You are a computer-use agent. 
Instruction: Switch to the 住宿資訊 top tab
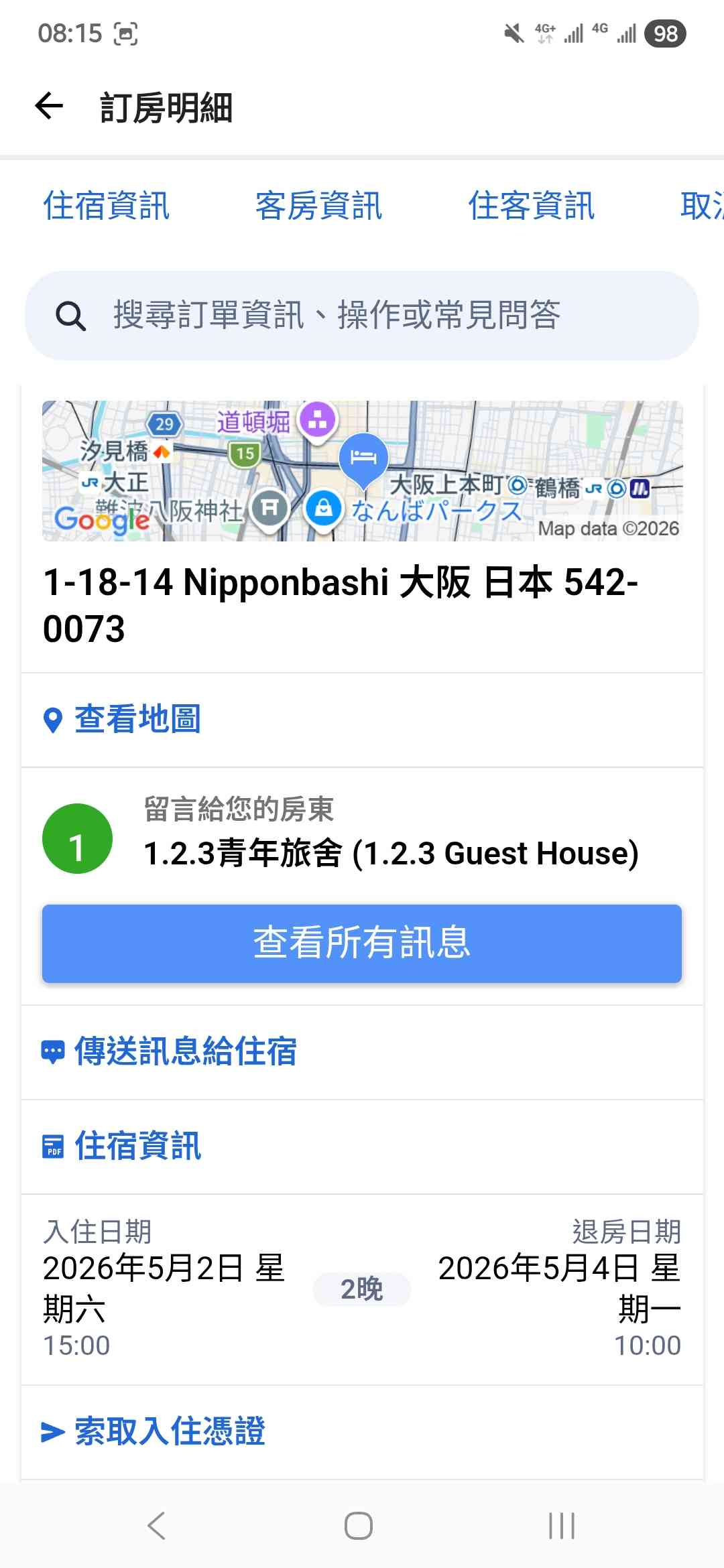coord(106,205)
